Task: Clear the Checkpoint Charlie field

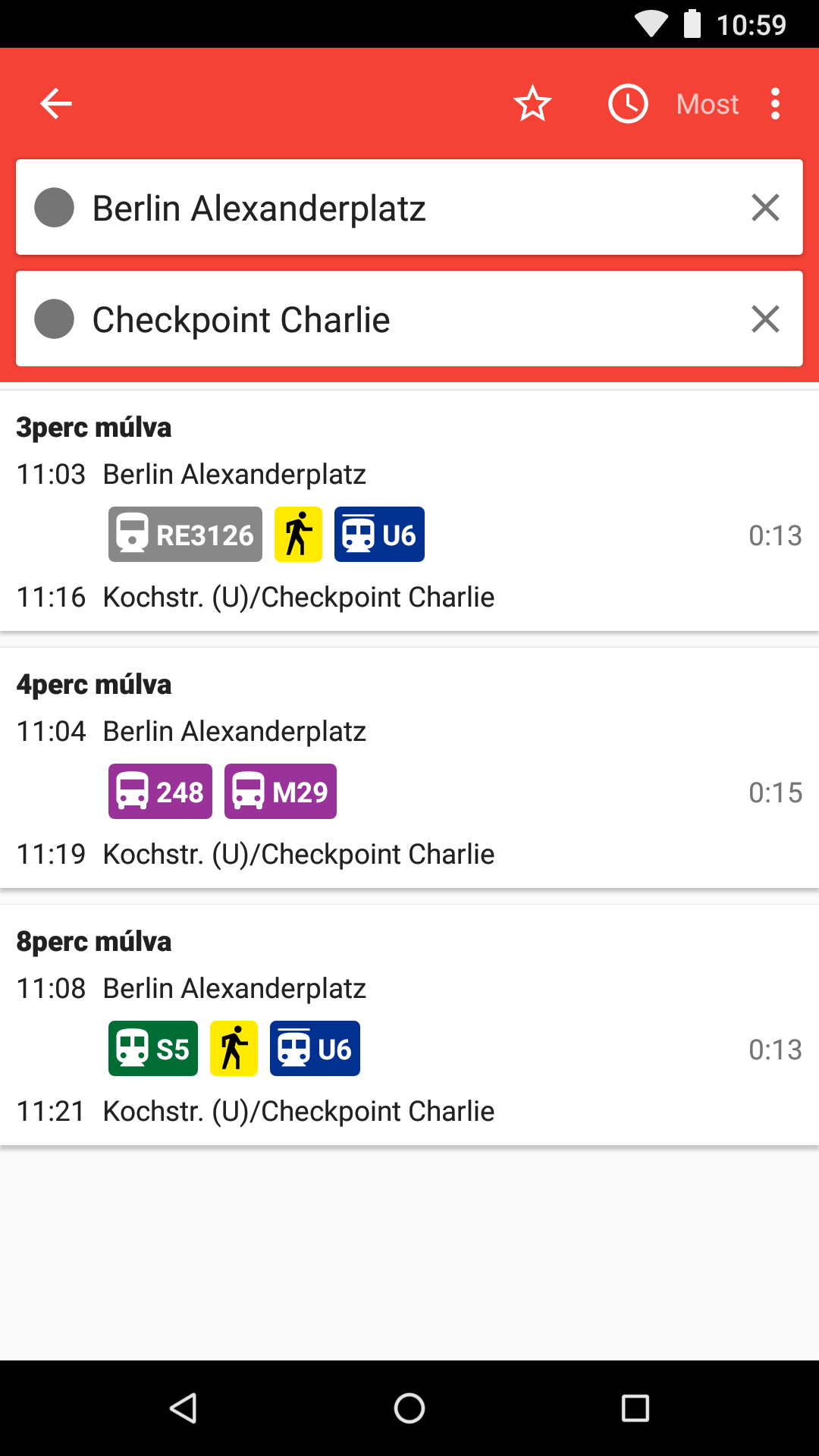Action: coord(765,319)
